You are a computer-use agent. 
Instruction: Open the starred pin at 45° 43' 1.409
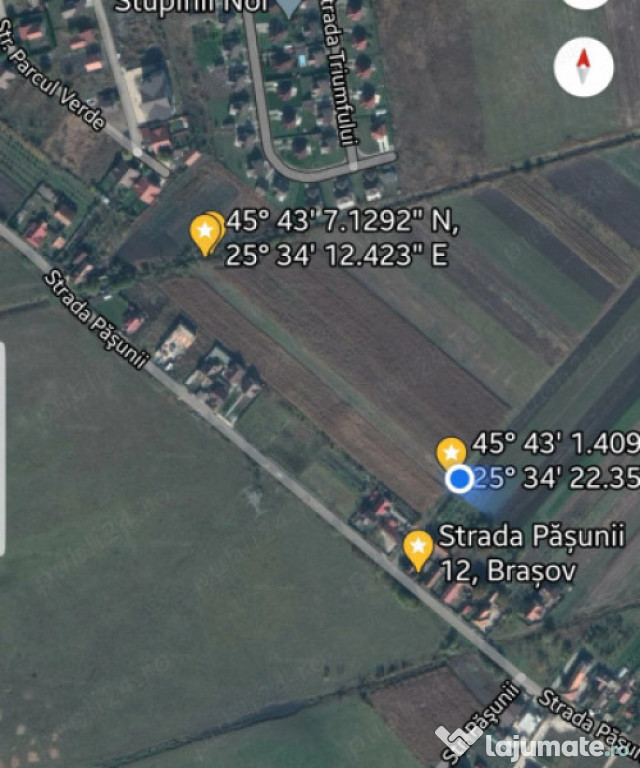451,452
